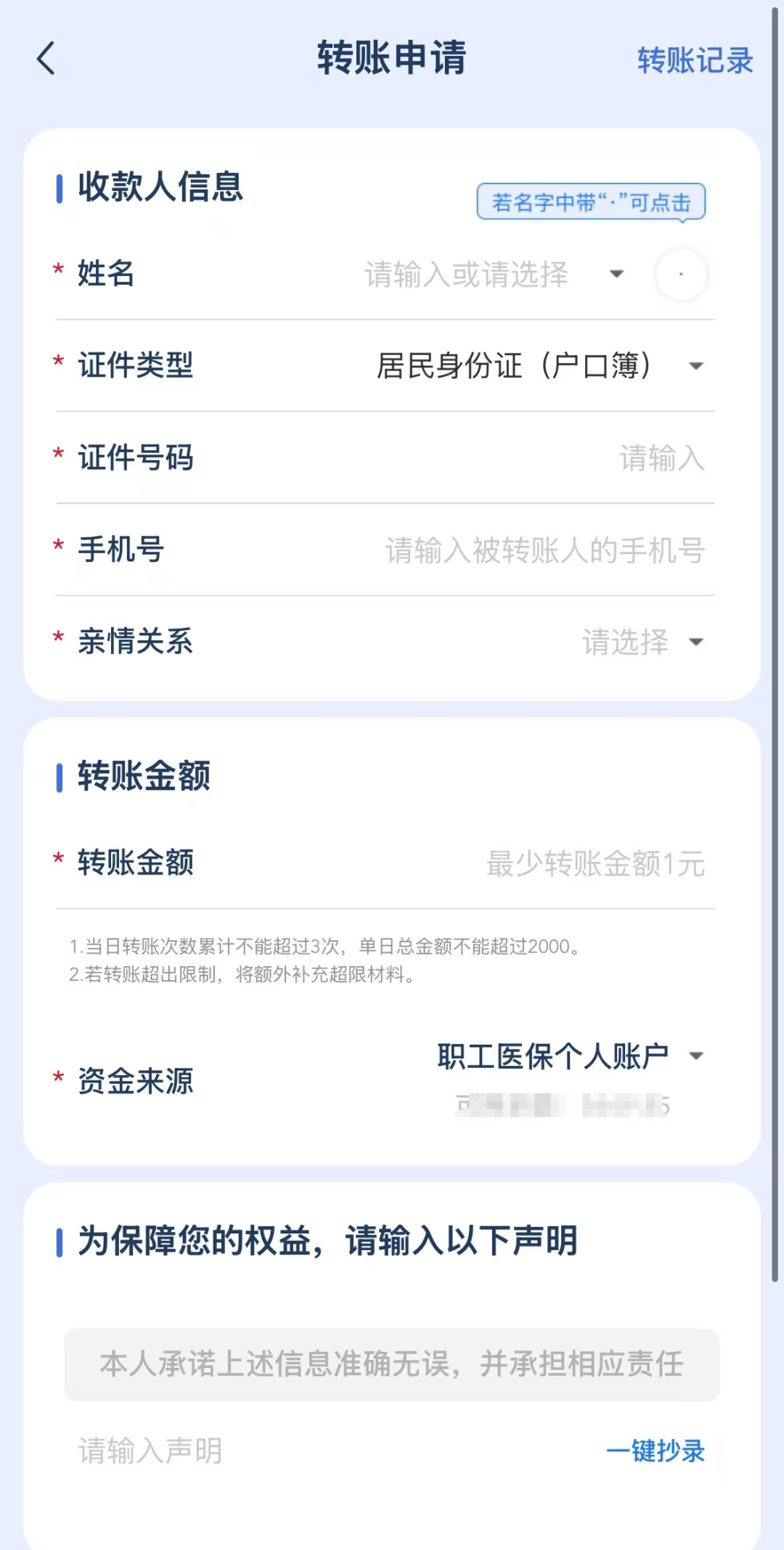
Task: Tap 请选择 under 亲情关系
Action: coord(625,643)
